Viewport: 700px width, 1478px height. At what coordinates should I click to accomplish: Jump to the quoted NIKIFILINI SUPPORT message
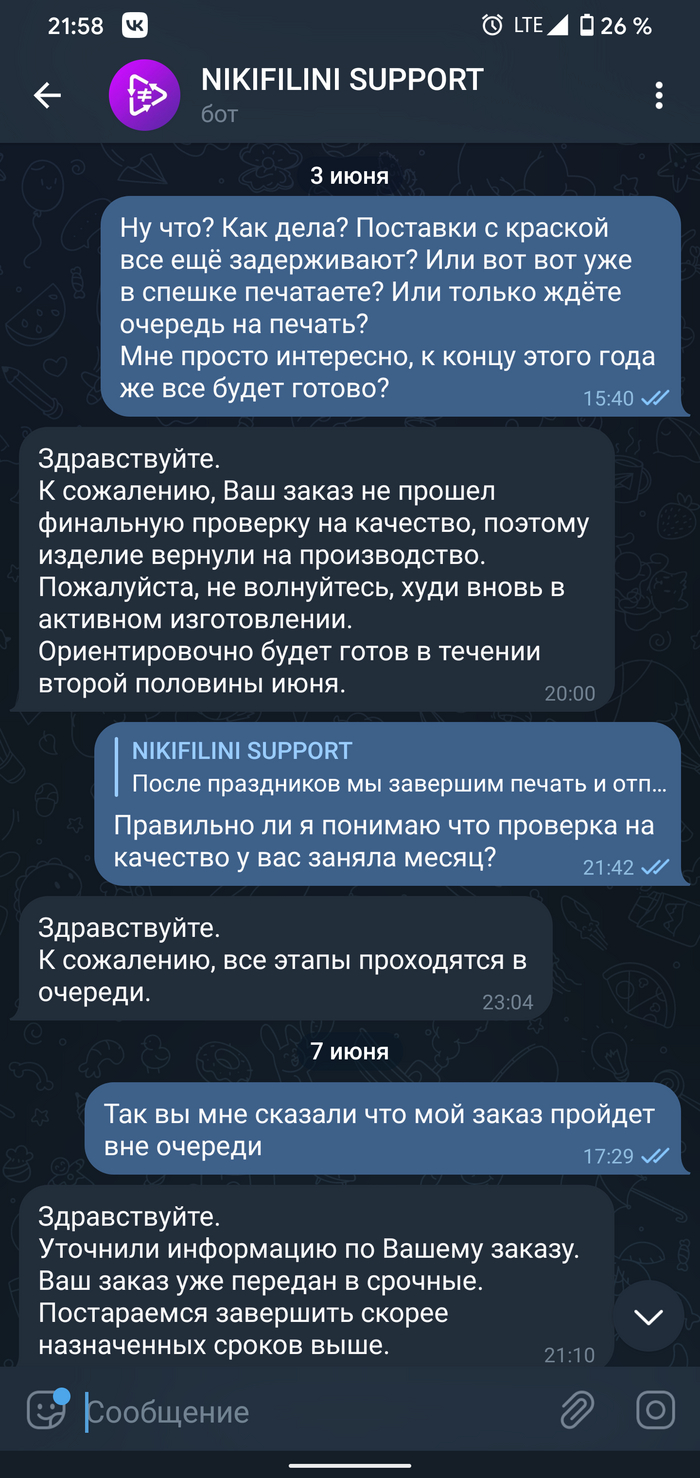coord(398,768)
